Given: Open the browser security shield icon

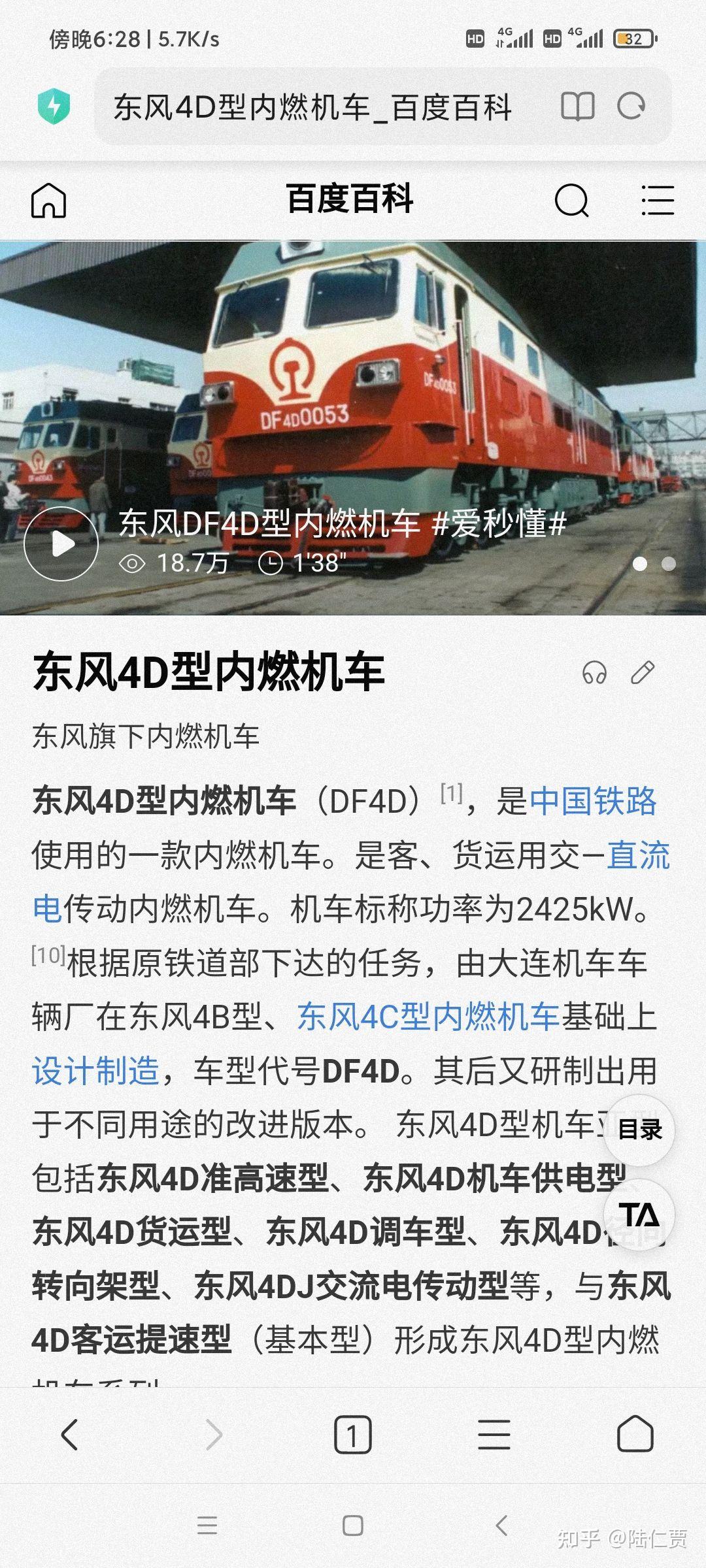Looking at the screenshot, I should click(x=54, y=106).
